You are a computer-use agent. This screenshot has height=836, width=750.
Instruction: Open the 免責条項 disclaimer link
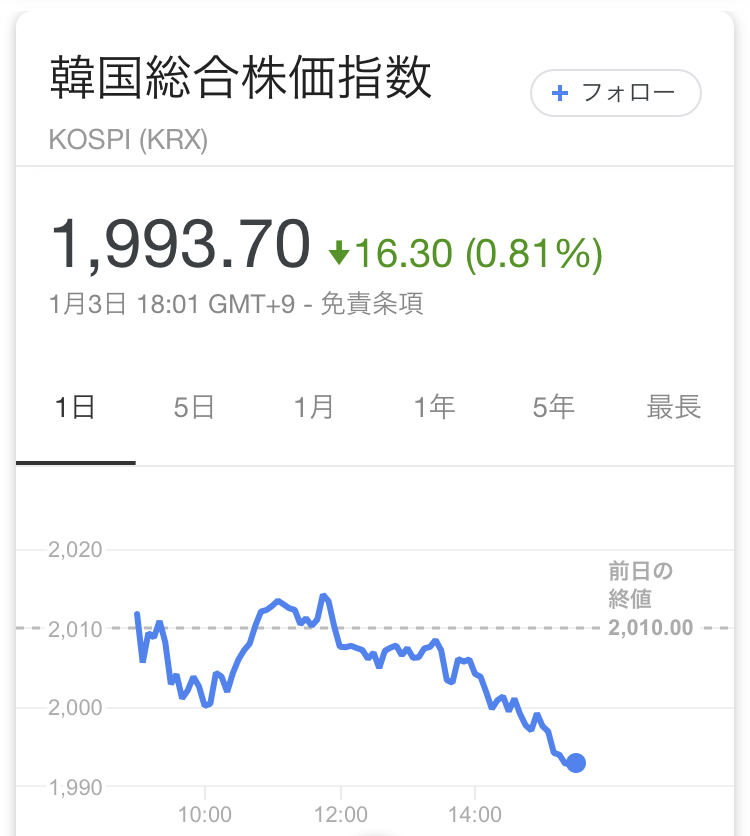[372, 304]
